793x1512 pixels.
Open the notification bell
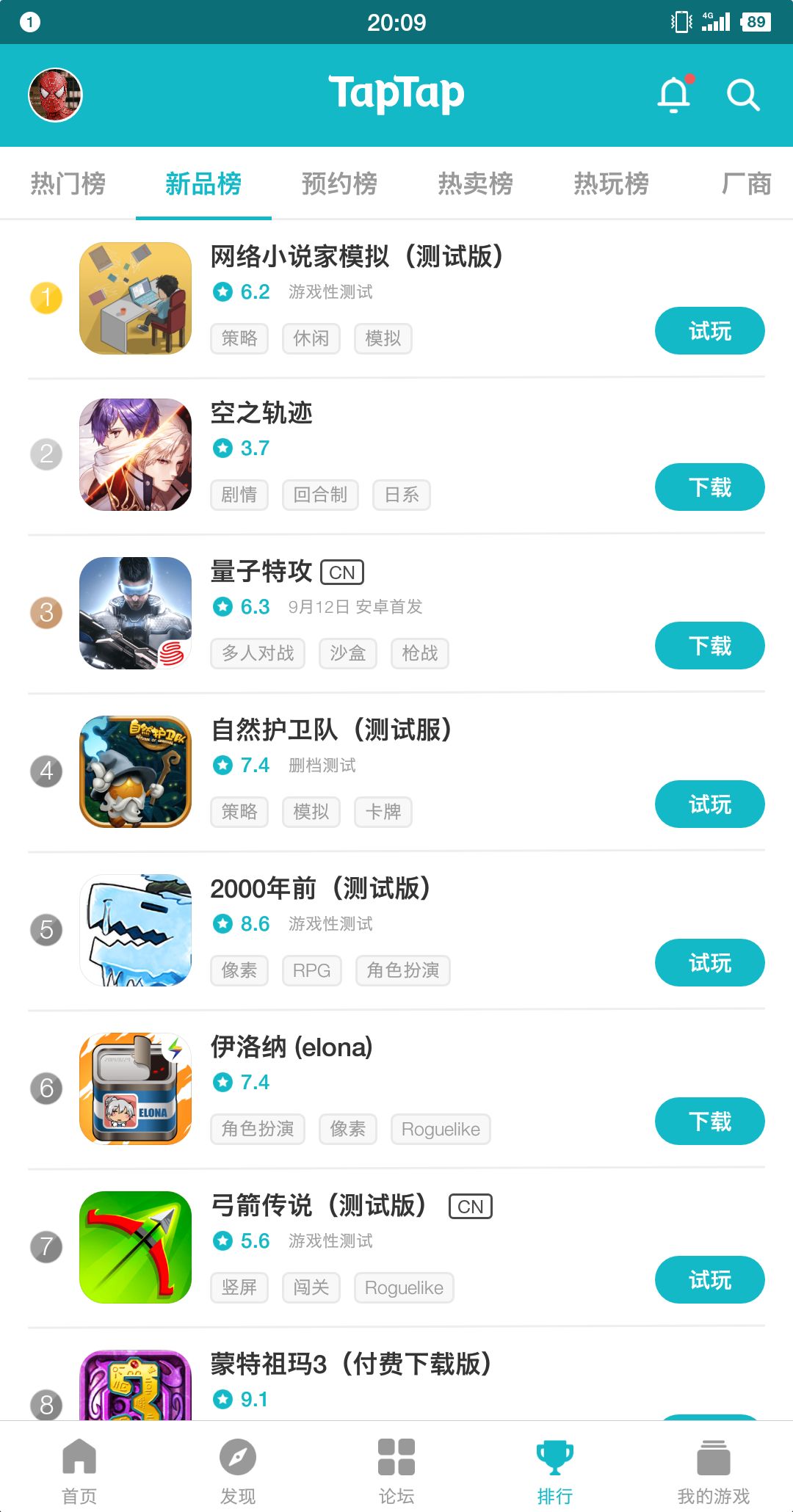tap(674, 93)
